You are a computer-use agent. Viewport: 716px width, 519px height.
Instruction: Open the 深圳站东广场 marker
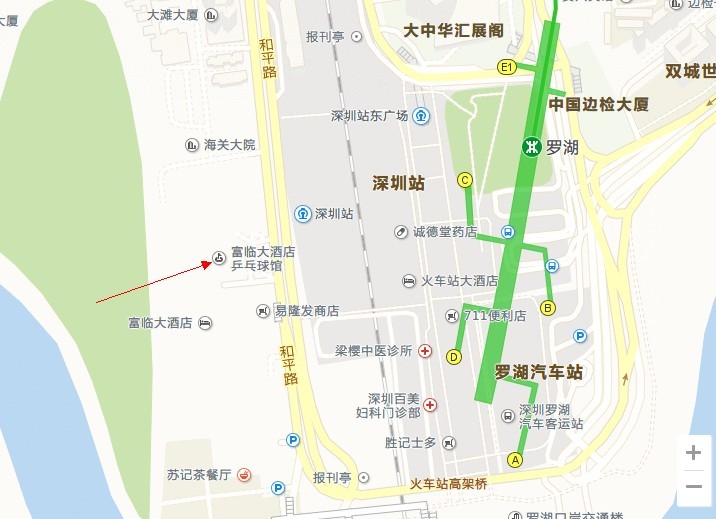[x=422, y=116]
